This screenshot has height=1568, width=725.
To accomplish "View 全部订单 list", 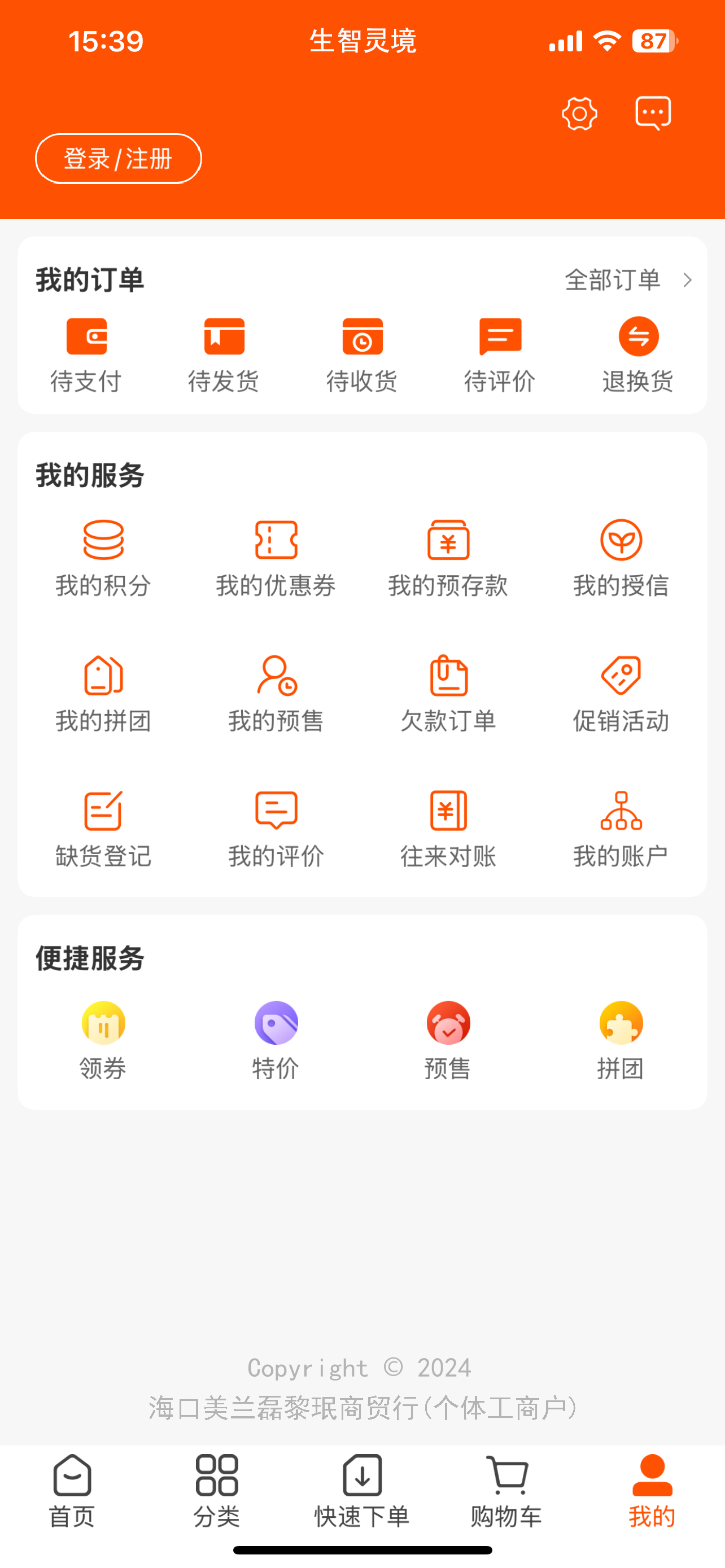I will [627, 280].
